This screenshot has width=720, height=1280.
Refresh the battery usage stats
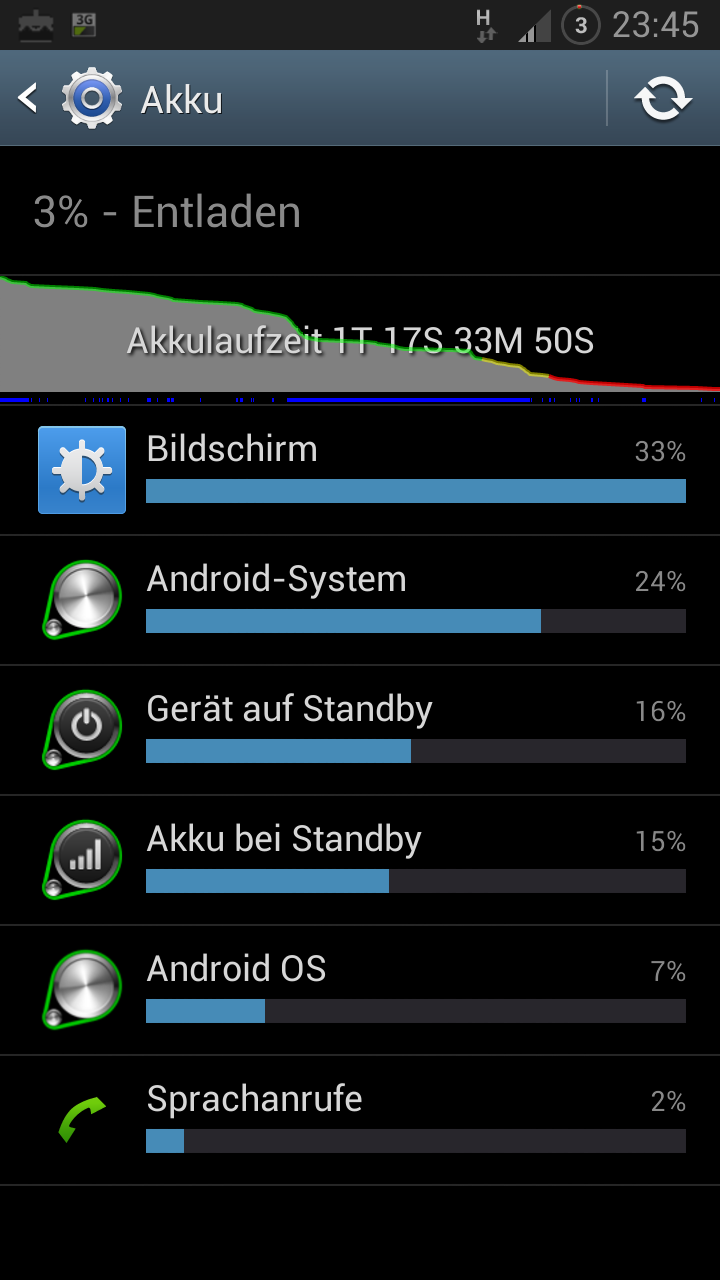(664, 99)
